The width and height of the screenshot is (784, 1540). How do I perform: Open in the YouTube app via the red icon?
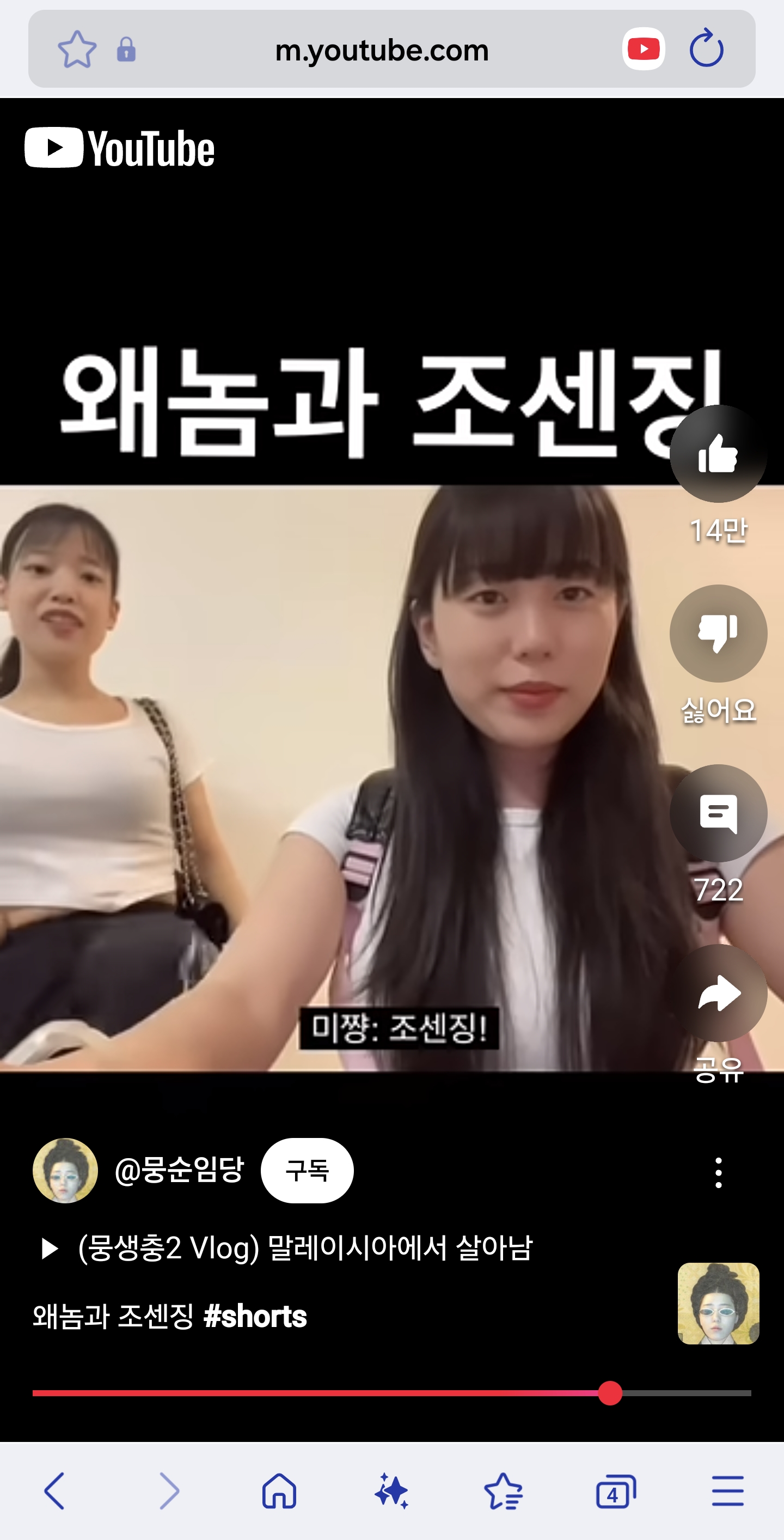(643, 49)
